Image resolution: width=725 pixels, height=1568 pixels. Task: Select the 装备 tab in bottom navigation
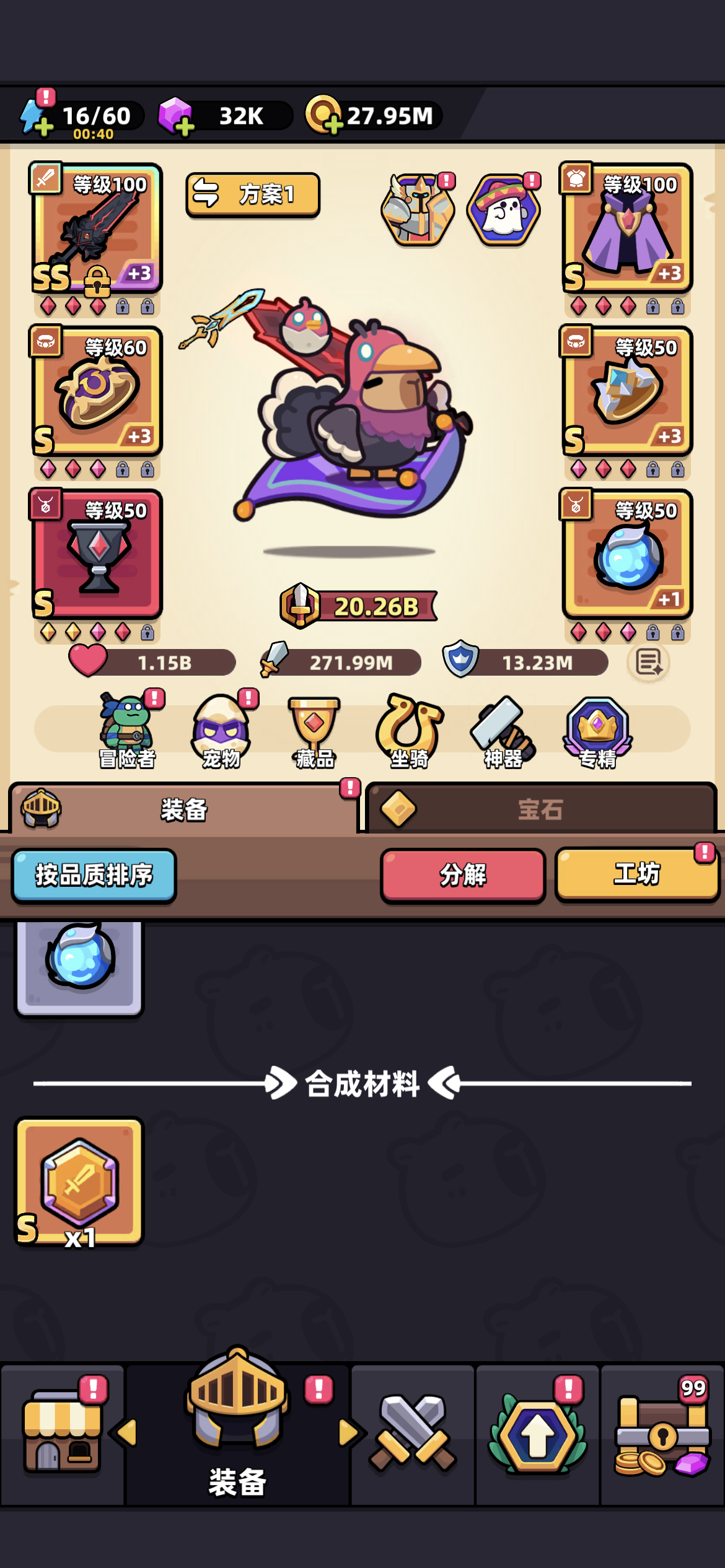pos(239,1443)
